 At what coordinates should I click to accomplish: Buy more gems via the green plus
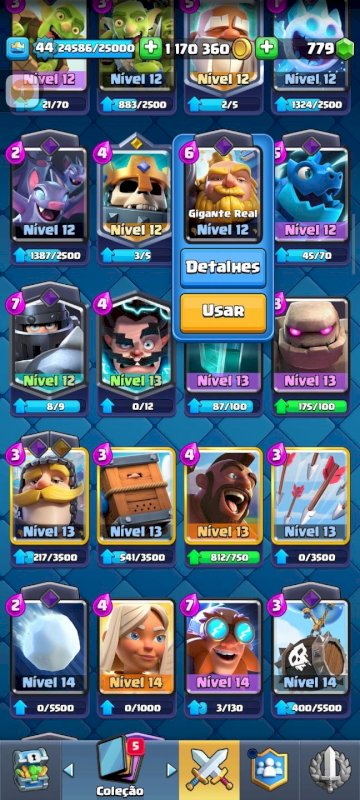pyautogui.click(x=267, y=48)
